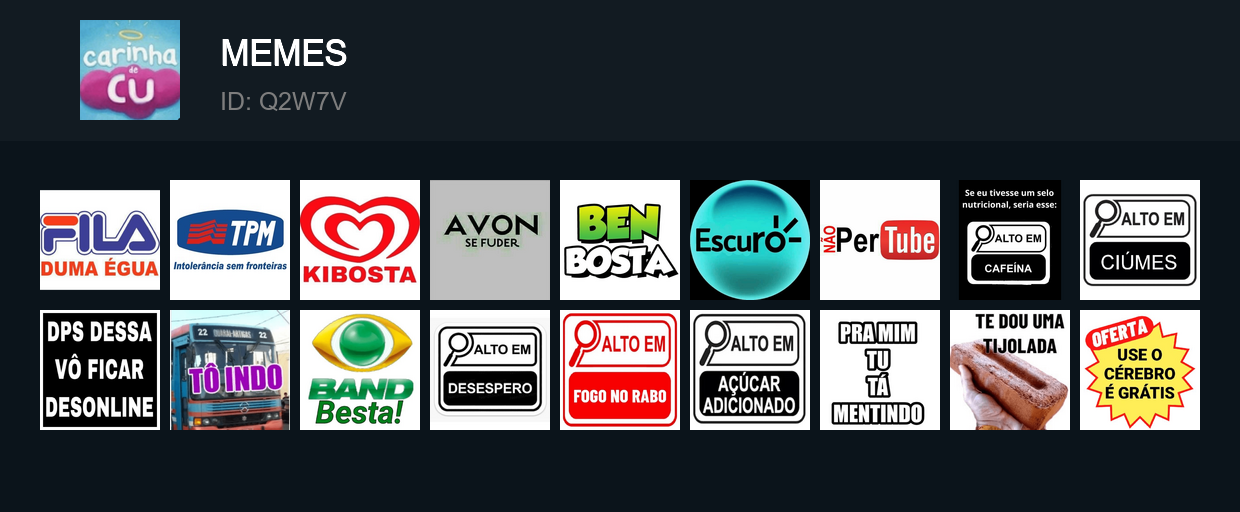The image size is (1240, 512).
Task: Select the TPM Intolerância sem fronteiras sticker
Action: point(230,240)
